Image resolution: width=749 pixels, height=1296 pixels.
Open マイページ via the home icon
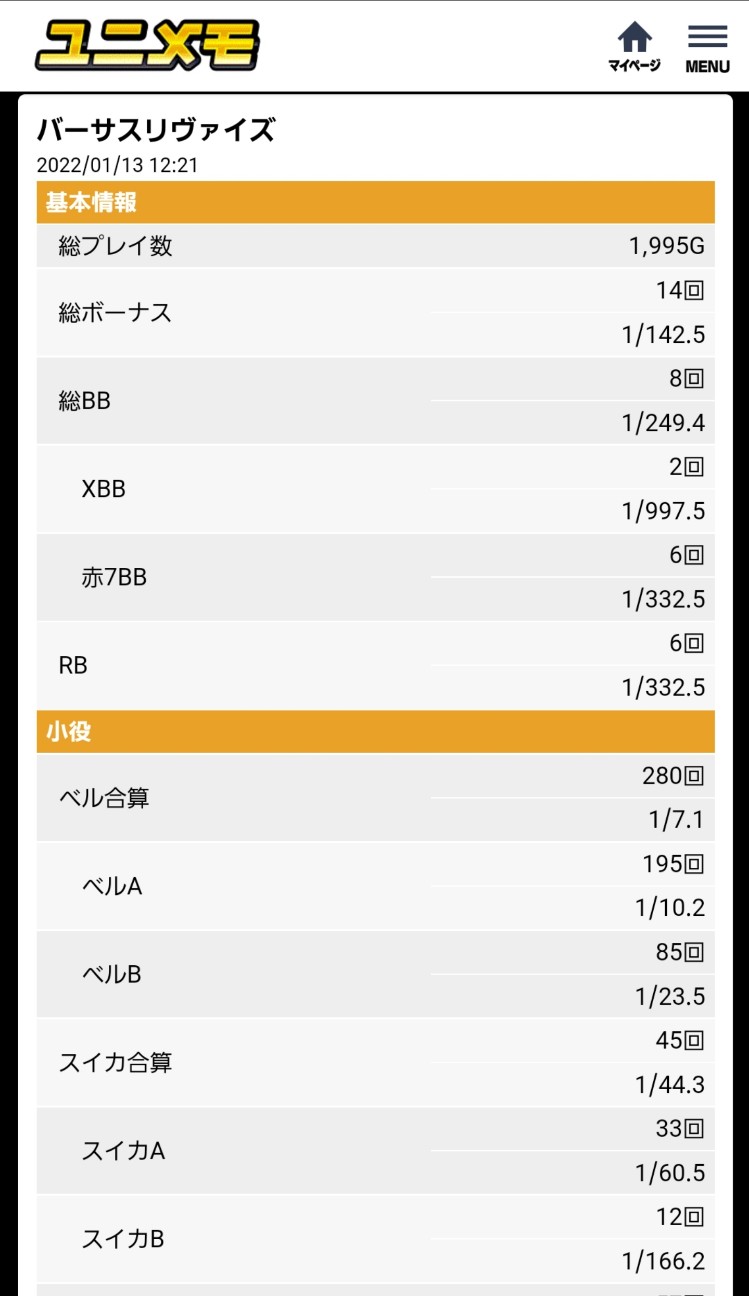[634, 44]
